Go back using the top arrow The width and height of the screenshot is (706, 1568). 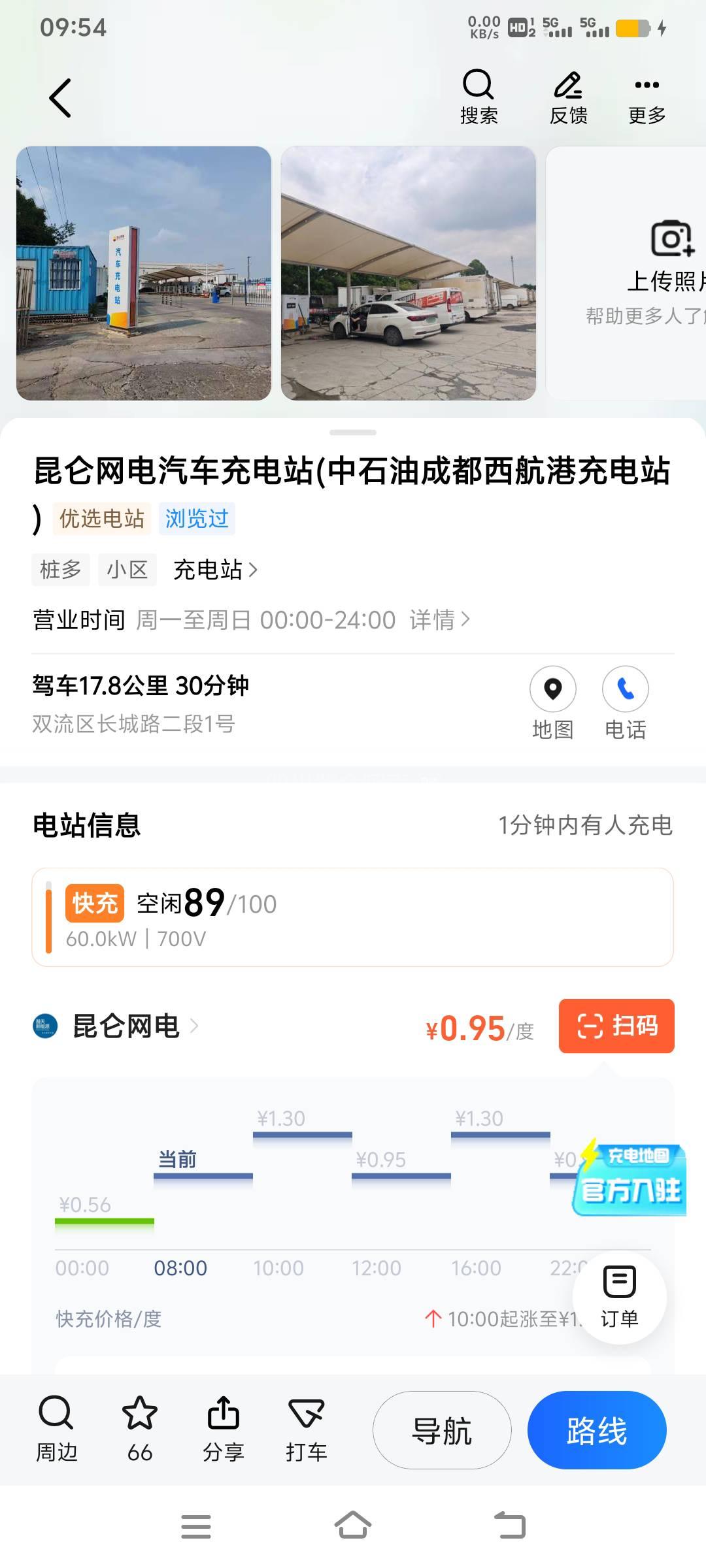[x=60, y=98]
